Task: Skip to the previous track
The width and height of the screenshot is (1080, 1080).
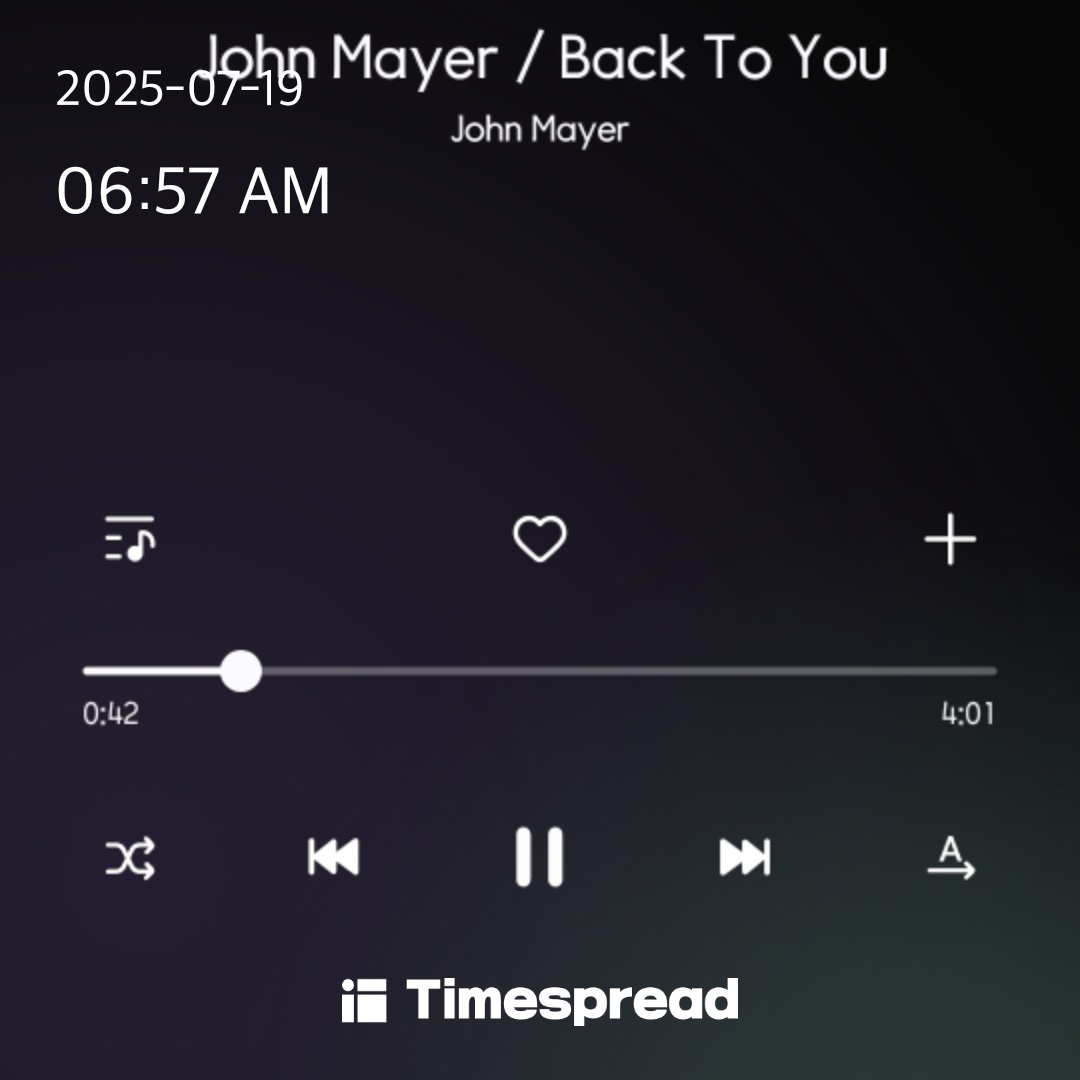Action: coord(333,857)
